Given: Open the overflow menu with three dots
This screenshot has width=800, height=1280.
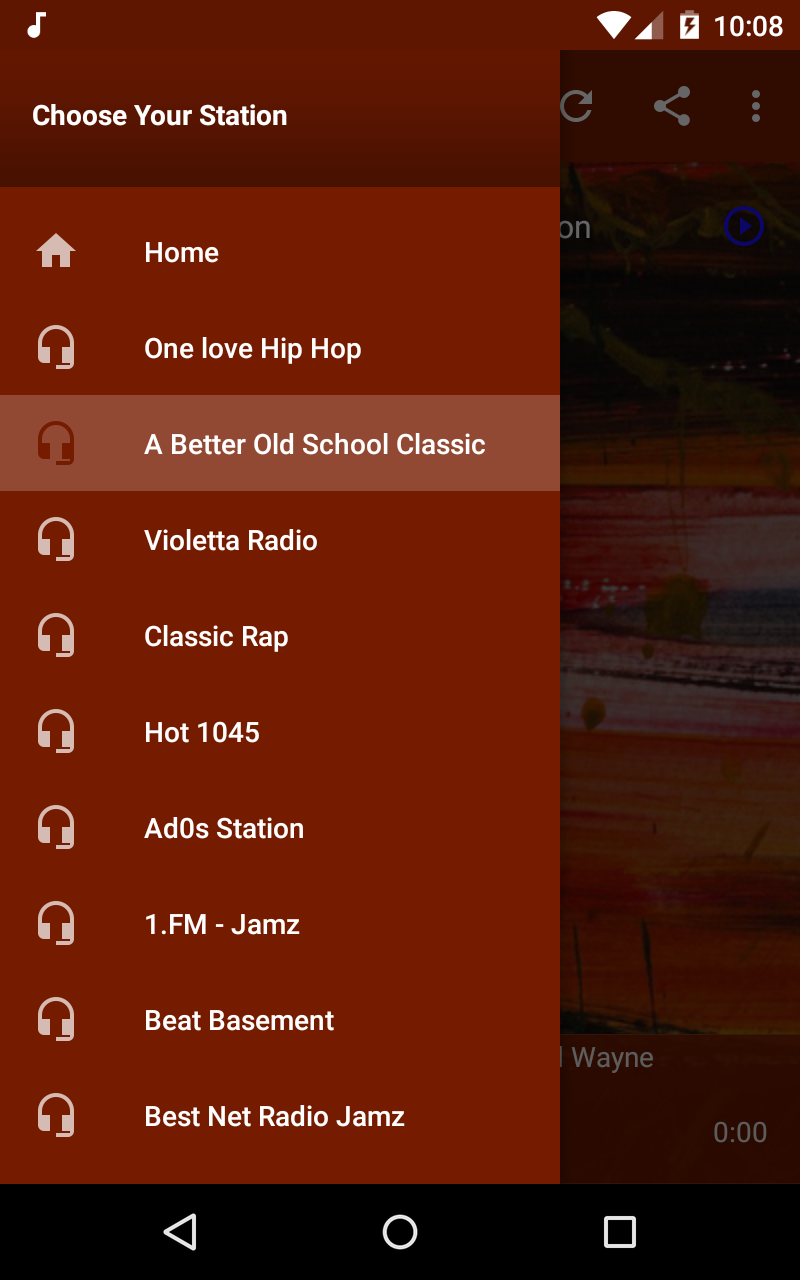Looking at the screenshot, I should [756, 107].
